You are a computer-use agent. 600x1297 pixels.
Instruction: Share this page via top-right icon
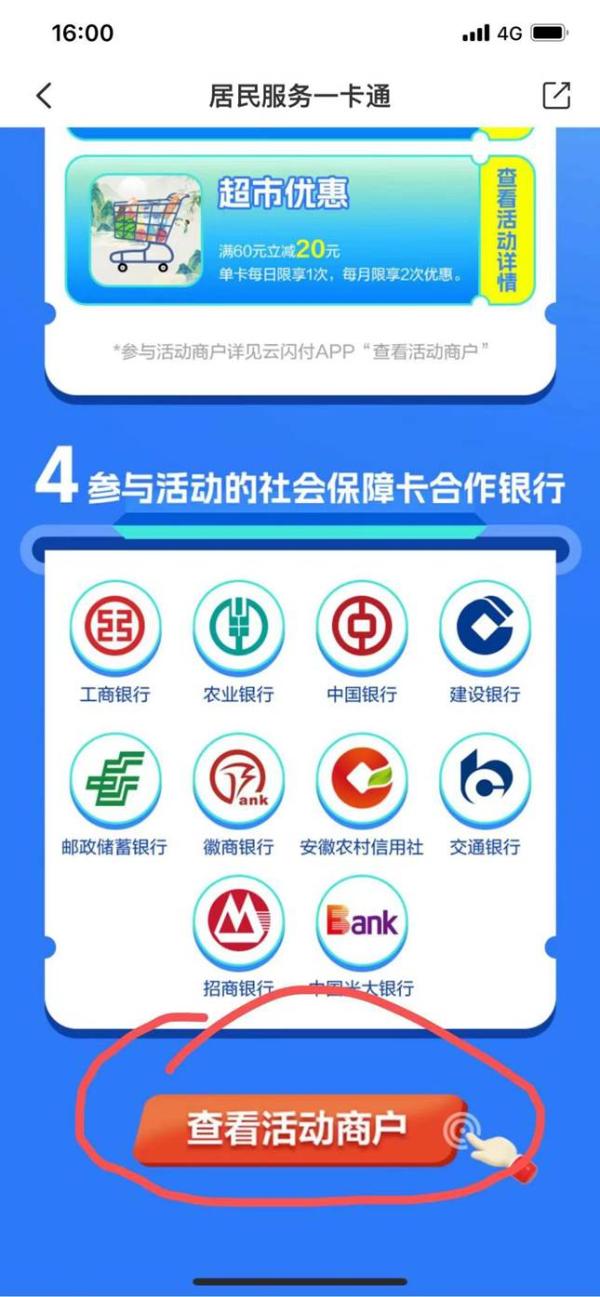556,96
